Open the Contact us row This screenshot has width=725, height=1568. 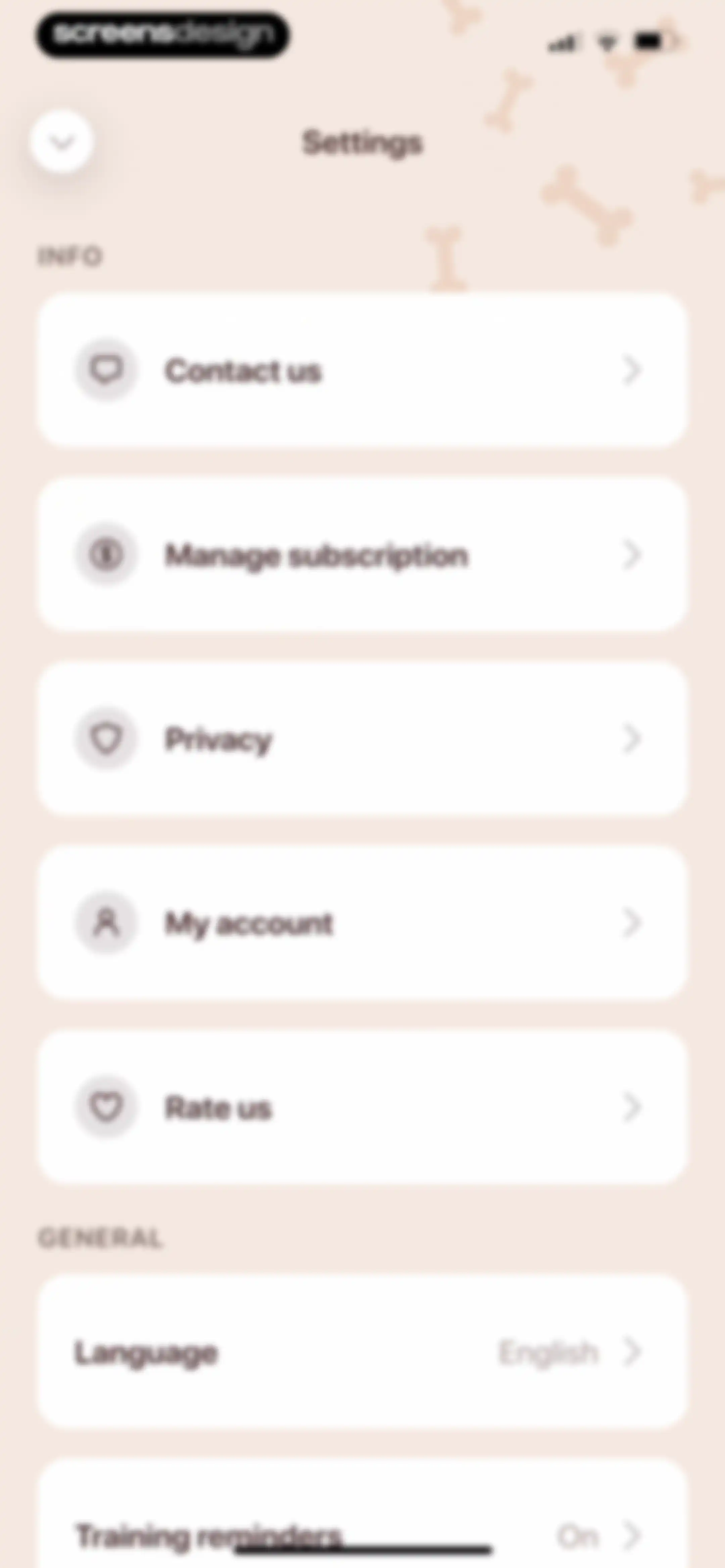[363, 370]
